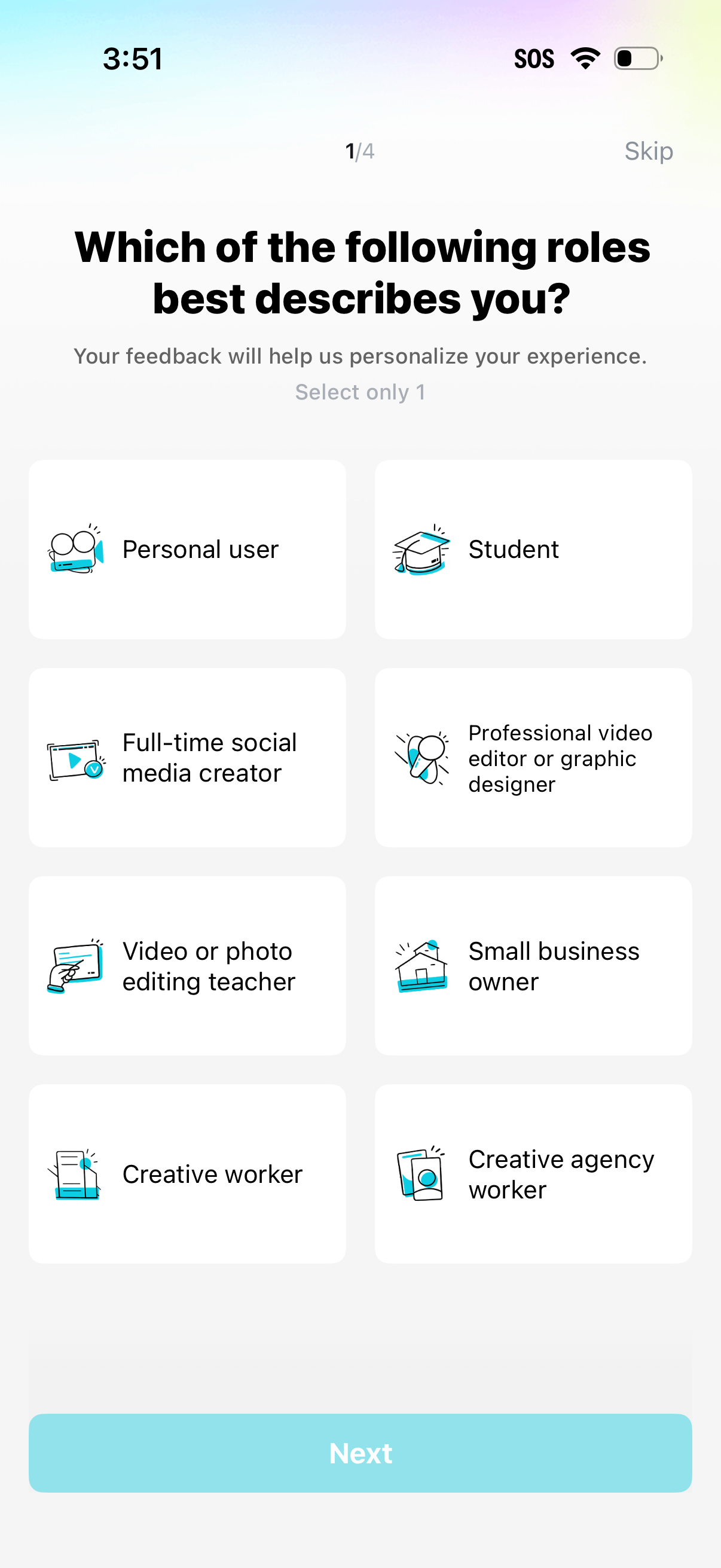Screen dimensions: 721x1568
Task: Click the 1/4 progress indicator
Action: tap(359, 151)
